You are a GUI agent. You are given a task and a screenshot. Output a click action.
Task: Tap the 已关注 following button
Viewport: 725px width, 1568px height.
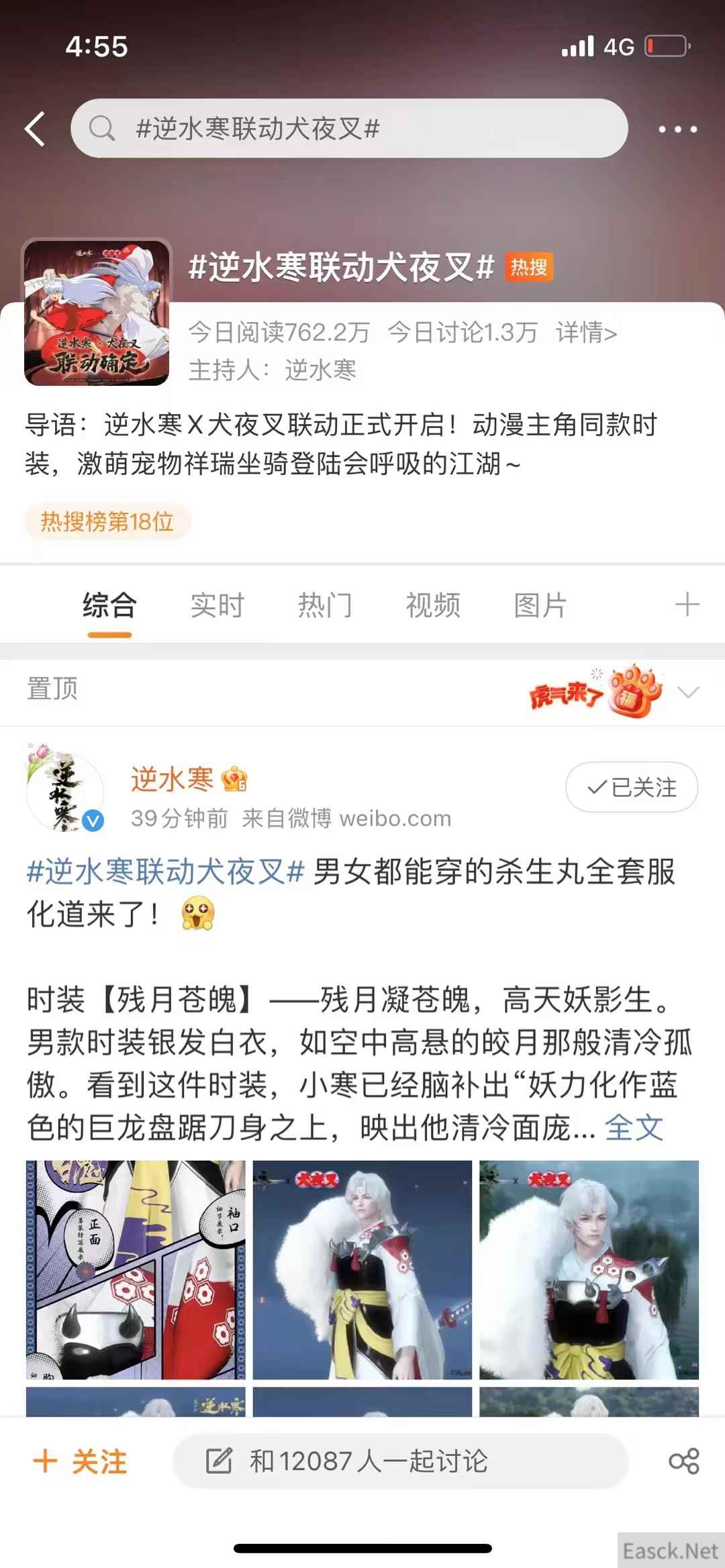[x=631, y=787]
